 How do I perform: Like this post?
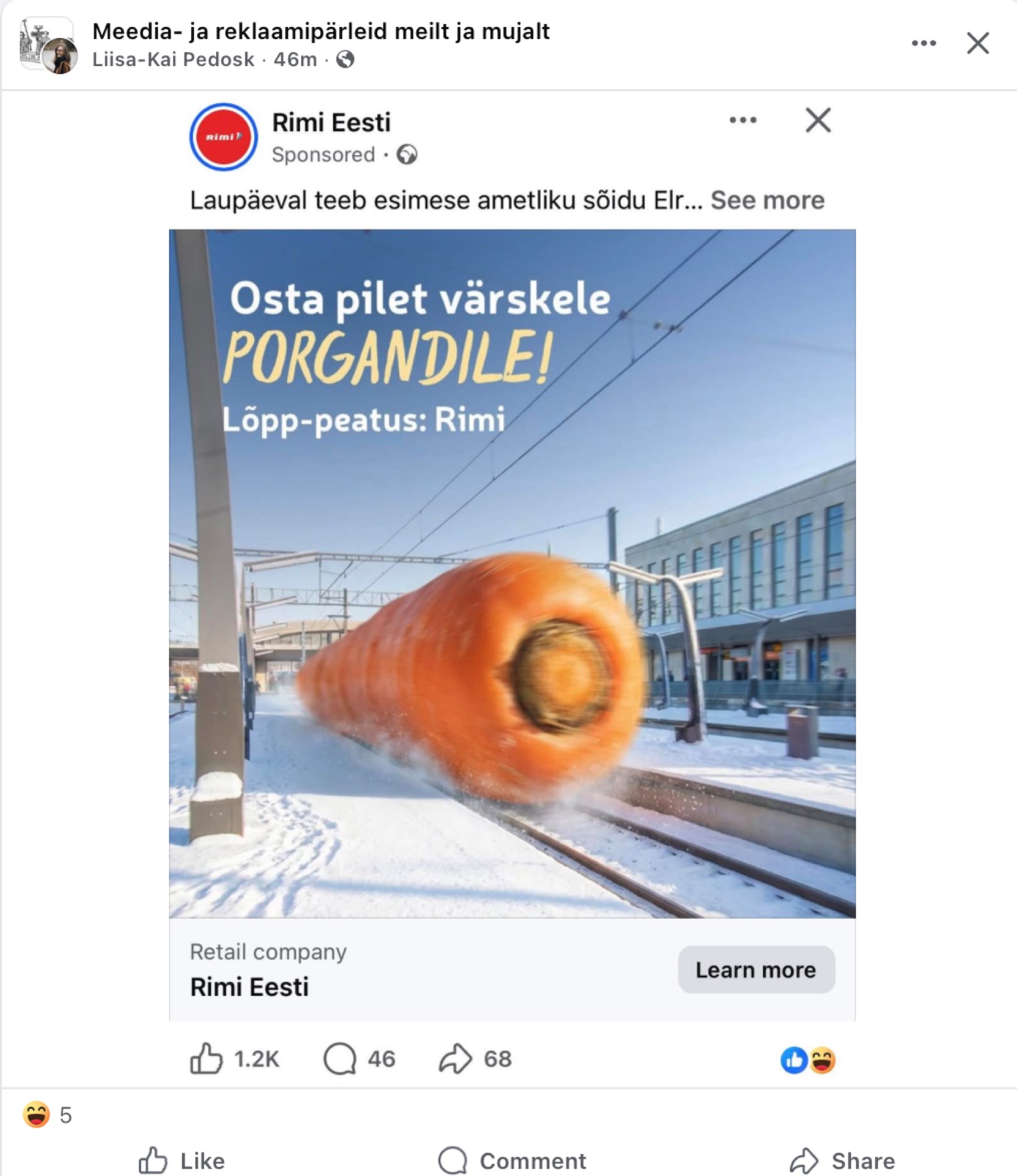pyautogui.click(x=182, y=1160)
